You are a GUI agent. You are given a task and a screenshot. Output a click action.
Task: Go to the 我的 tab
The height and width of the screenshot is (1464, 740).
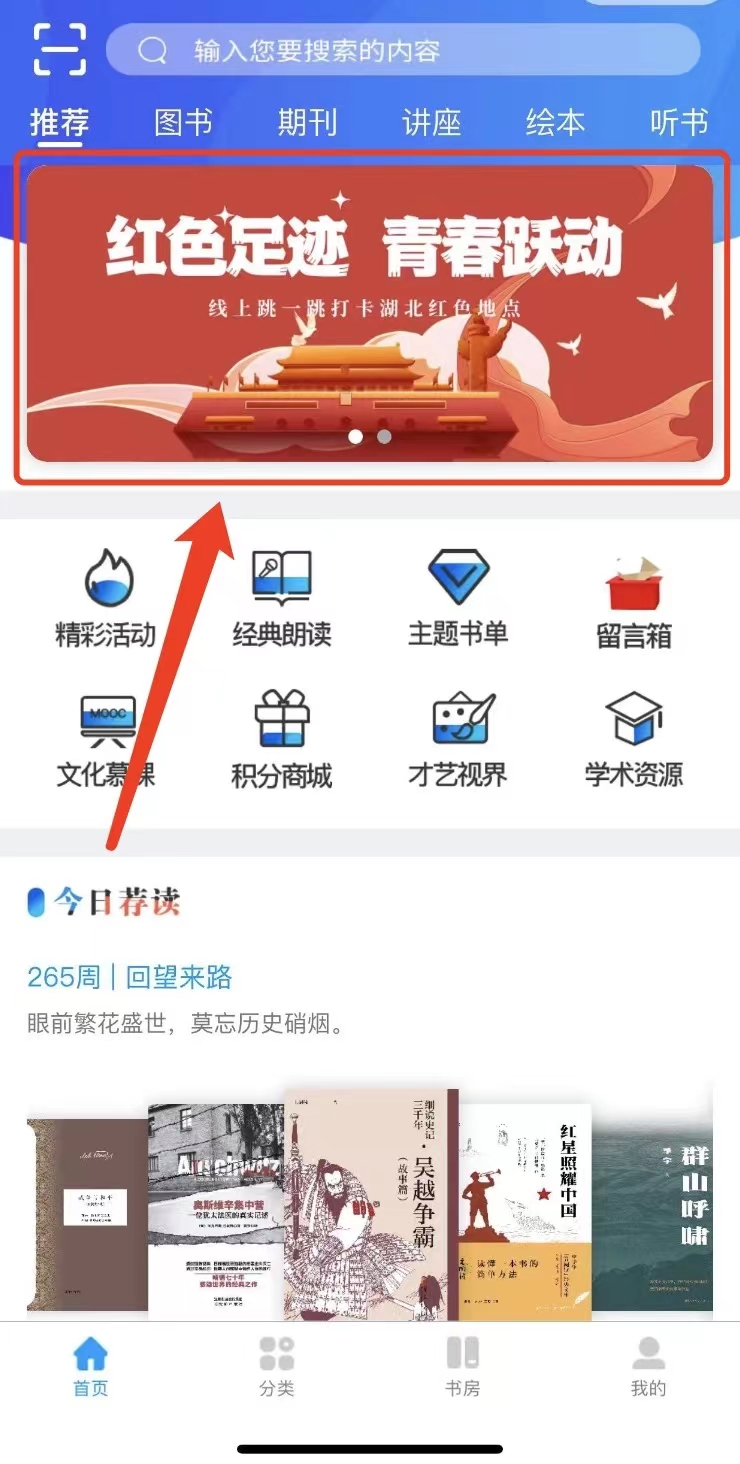point(648,1366)
